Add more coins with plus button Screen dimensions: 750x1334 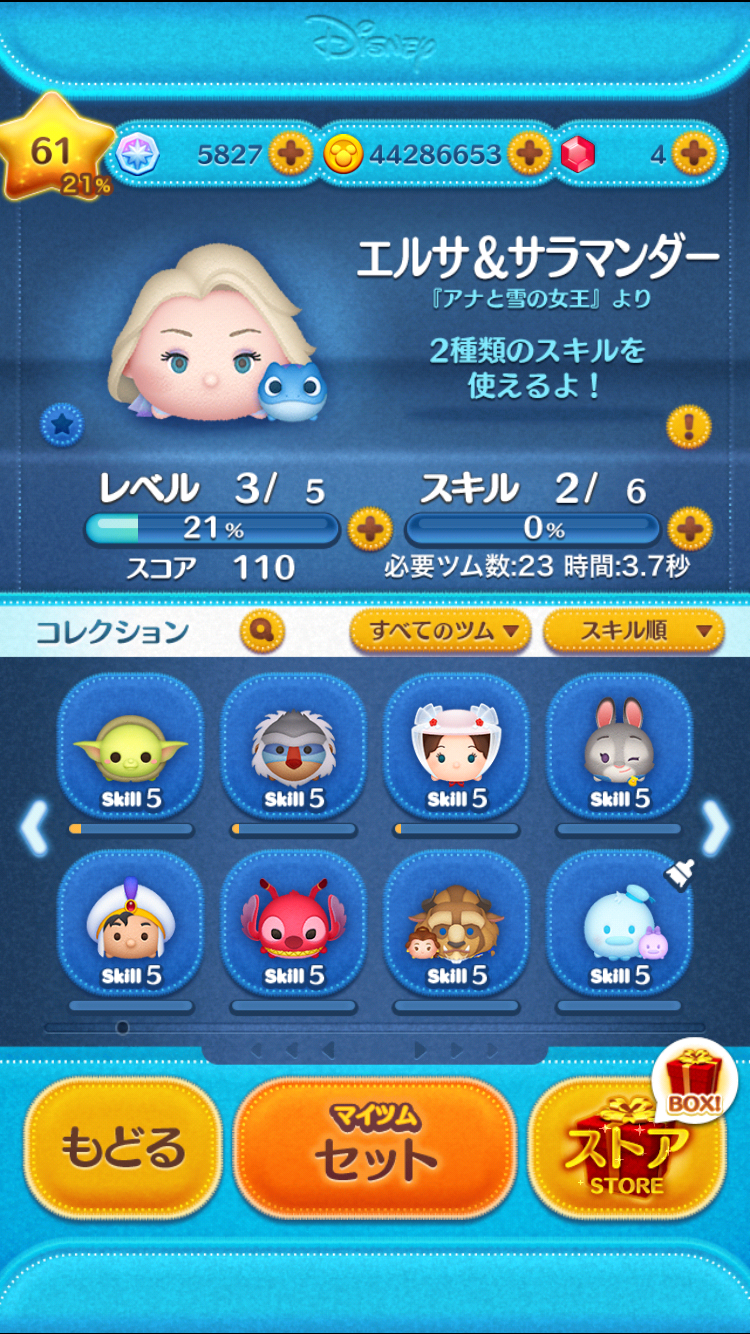(529, 154)
